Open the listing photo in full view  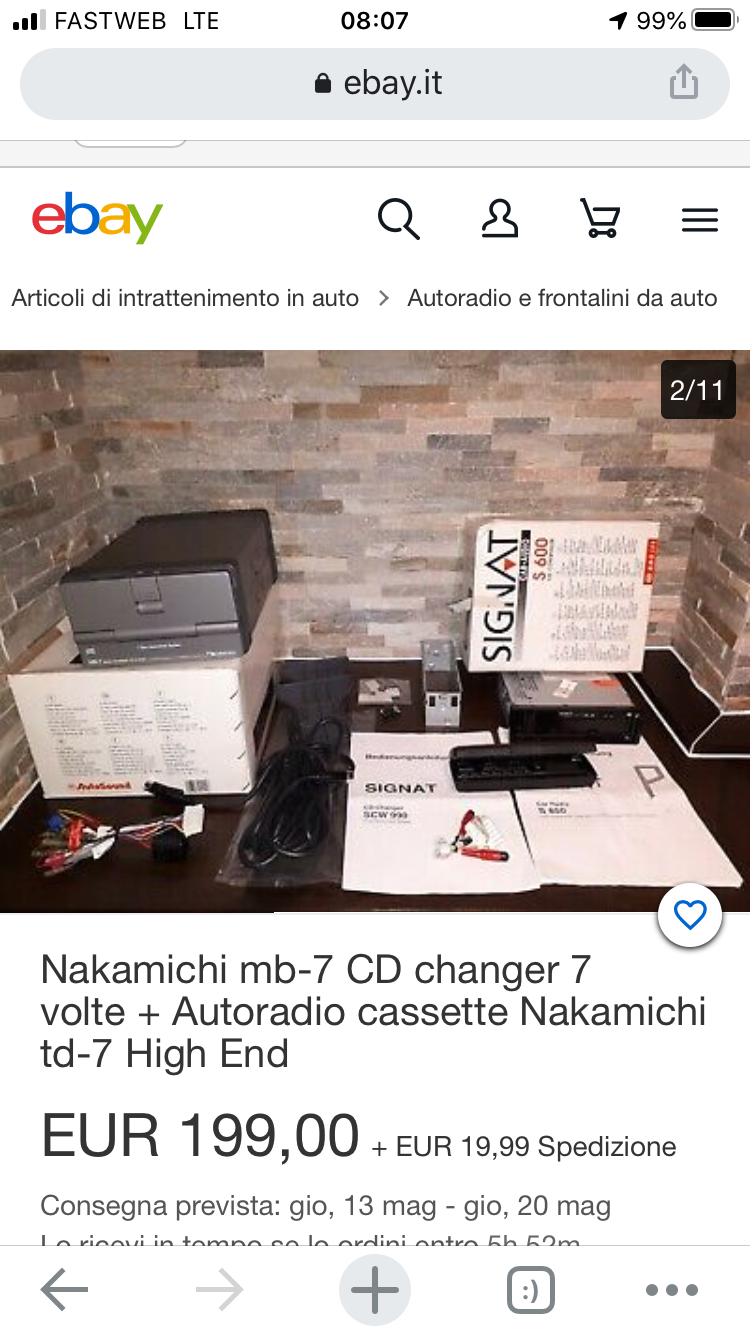coord(375,631)
